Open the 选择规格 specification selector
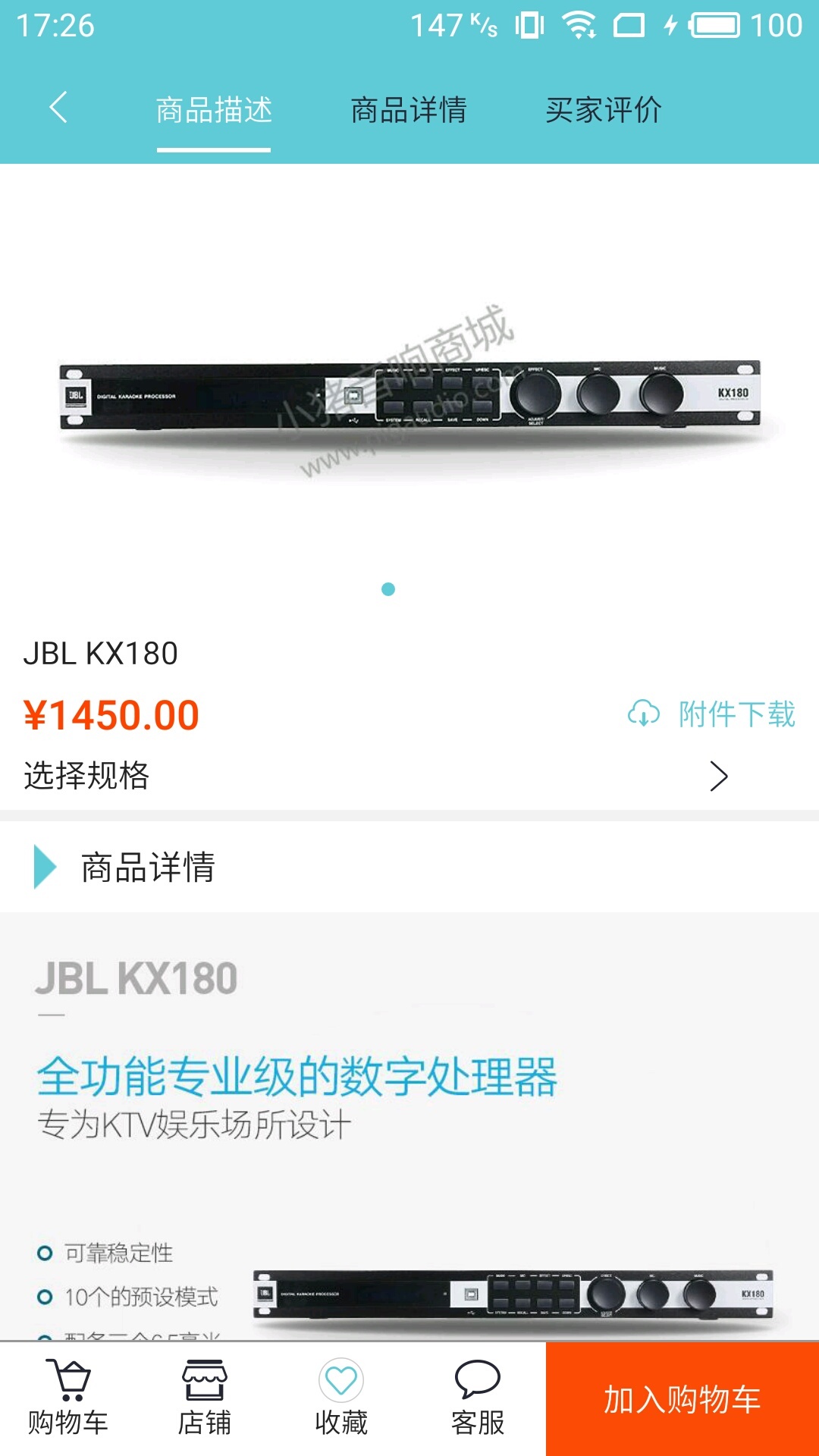This screenshot has height=1456, width=819. pos(409,776)
